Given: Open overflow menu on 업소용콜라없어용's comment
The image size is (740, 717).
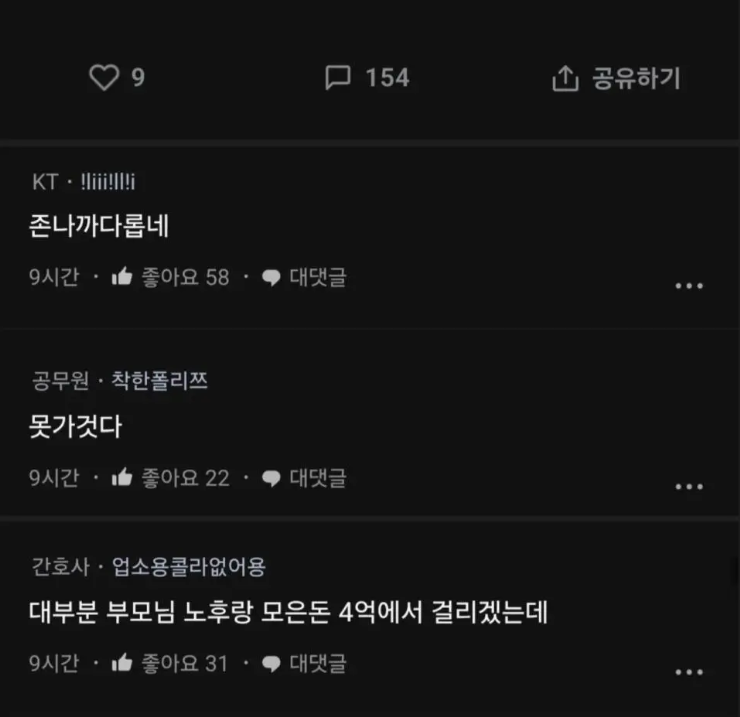Looking at the screenshot, I should [689, 672].
